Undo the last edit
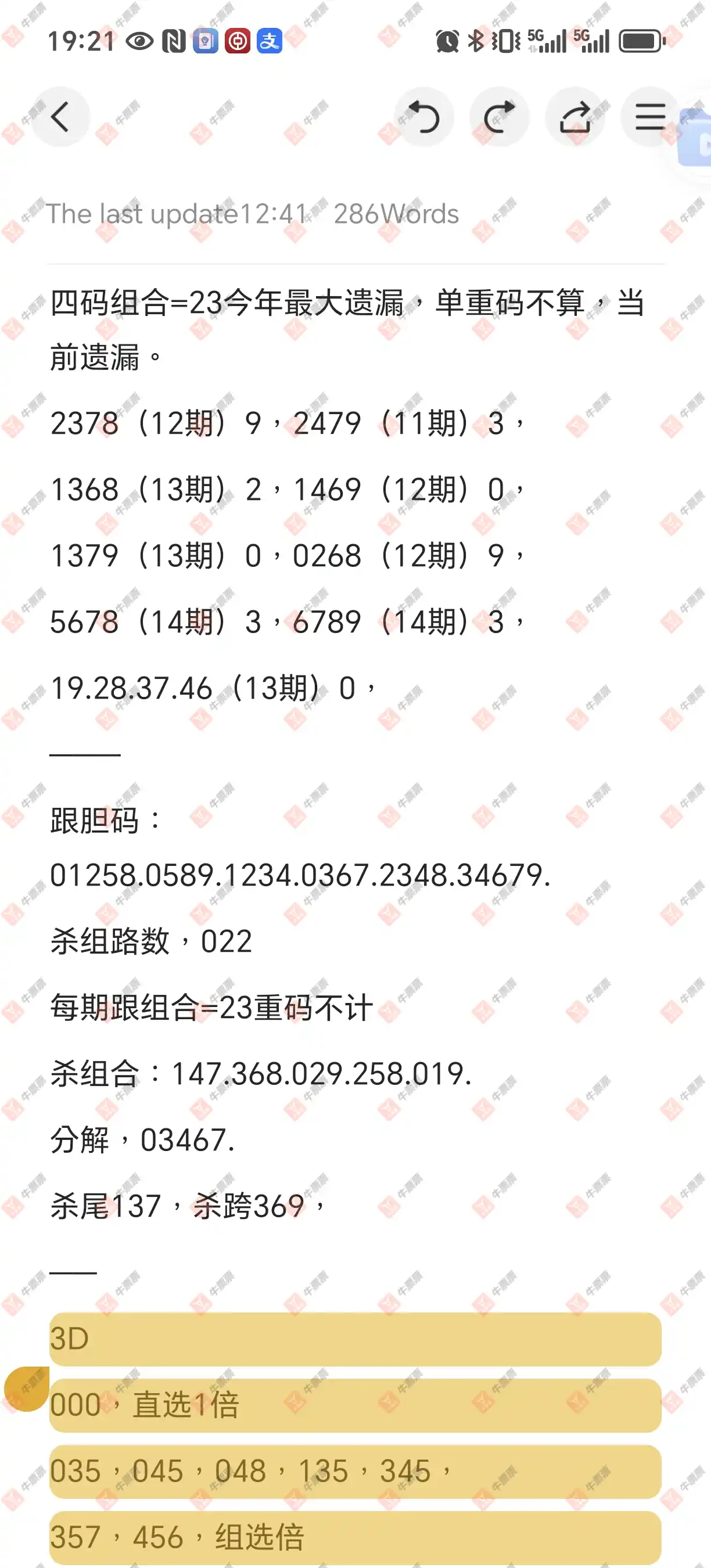Screen dimensions: 711x1568 pyautogui.click(x=424, y=117)
